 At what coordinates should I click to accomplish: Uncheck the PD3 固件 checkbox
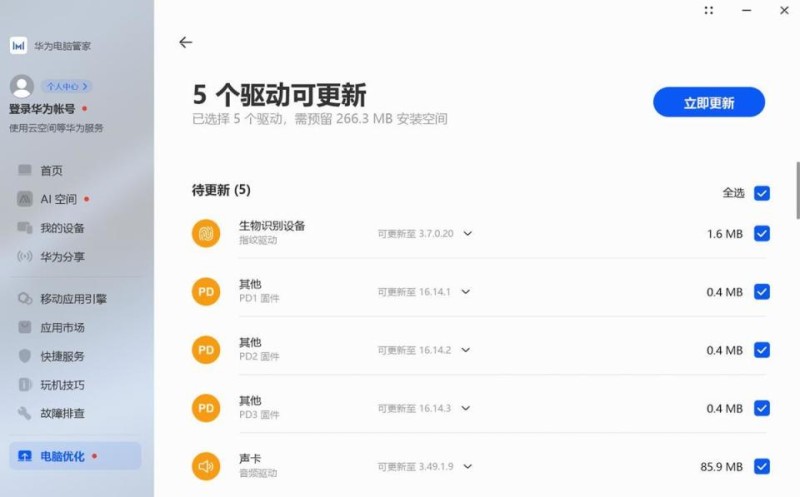pos(762,408)
